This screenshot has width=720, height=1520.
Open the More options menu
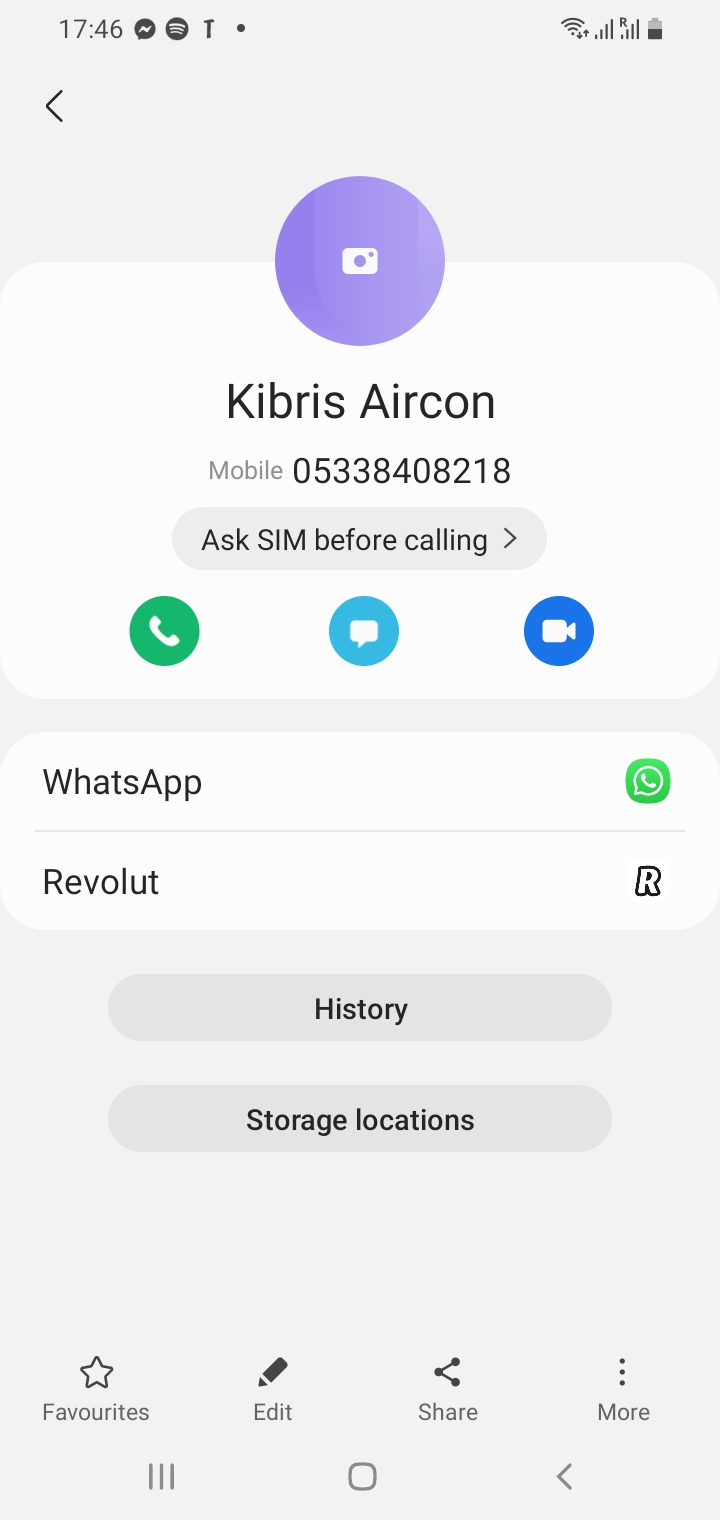tap(623, 1388)
